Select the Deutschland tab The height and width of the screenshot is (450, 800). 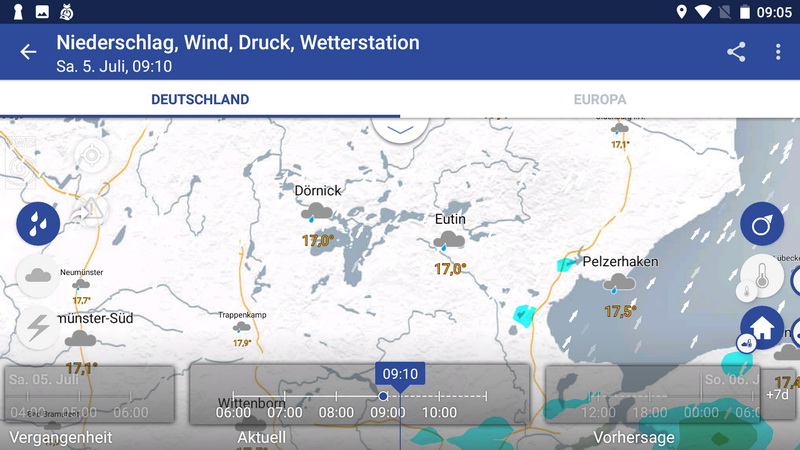click(x=200, y=100)
